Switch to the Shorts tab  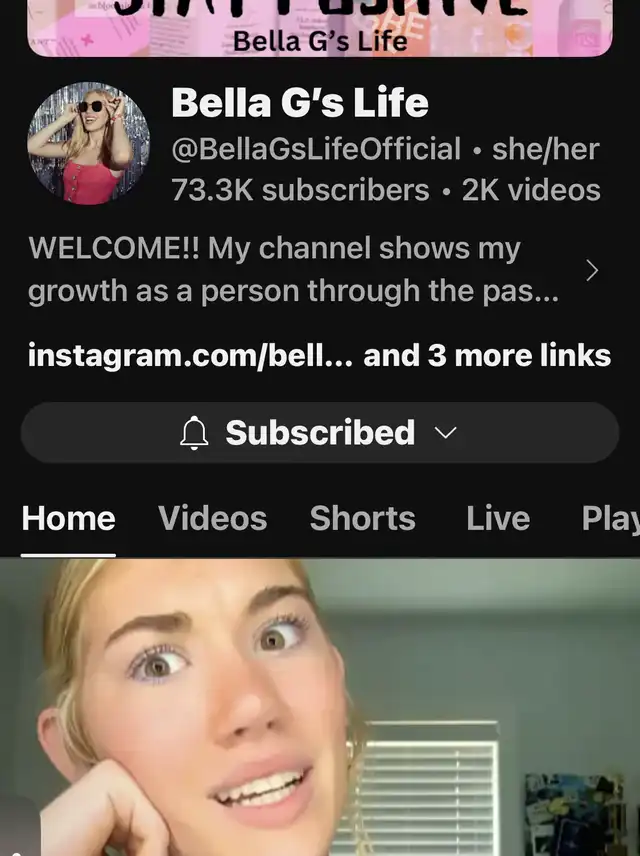pos(362,518)
